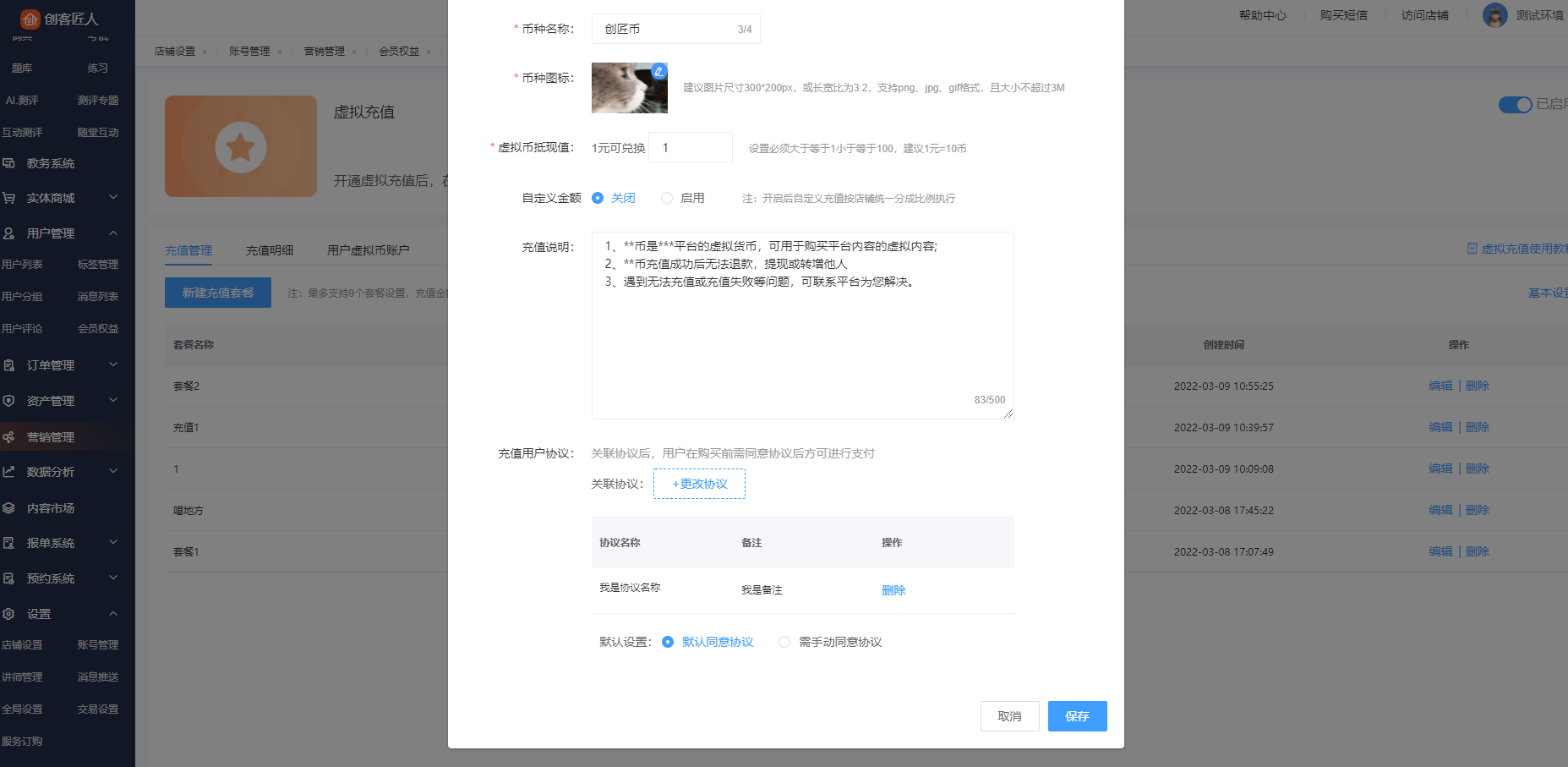The width and height of the screenshot is (1568, 767).
Task: Select 关闭 for 自定义金额
Action: 598,198
